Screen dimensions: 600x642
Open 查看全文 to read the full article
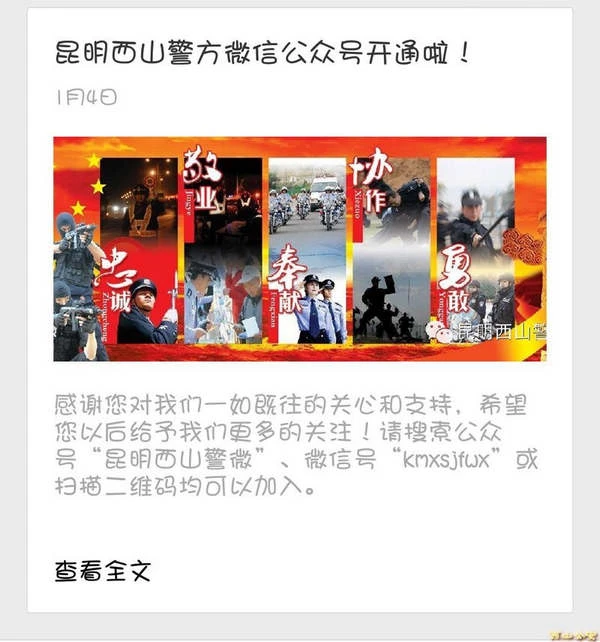point(103,571)
